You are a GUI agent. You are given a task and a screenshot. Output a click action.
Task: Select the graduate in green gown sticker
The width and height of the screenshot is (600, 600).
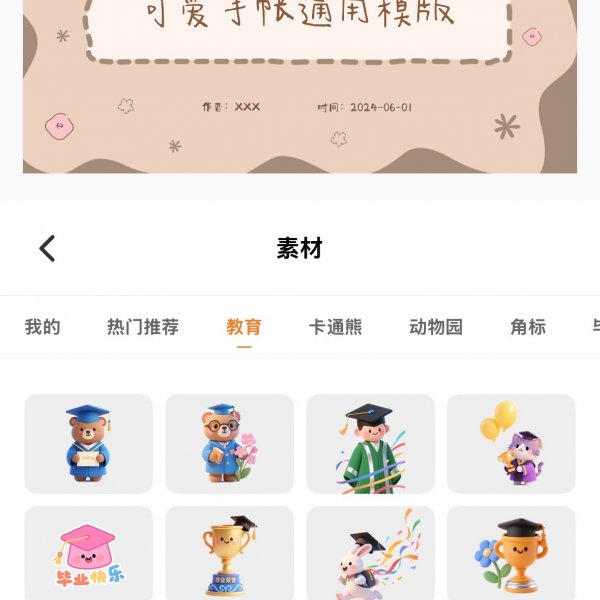click(370, 443)
